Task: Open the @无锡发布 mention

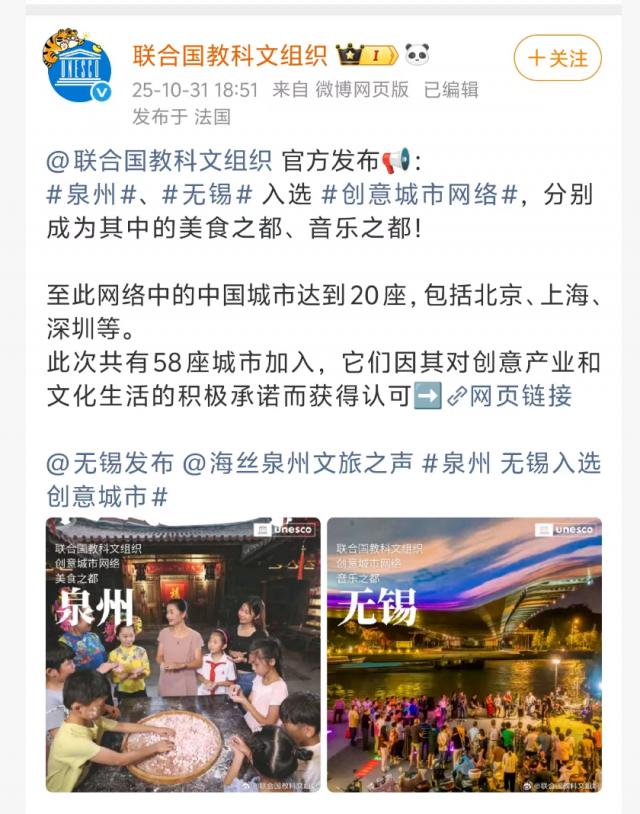Action: coord(110,463)
